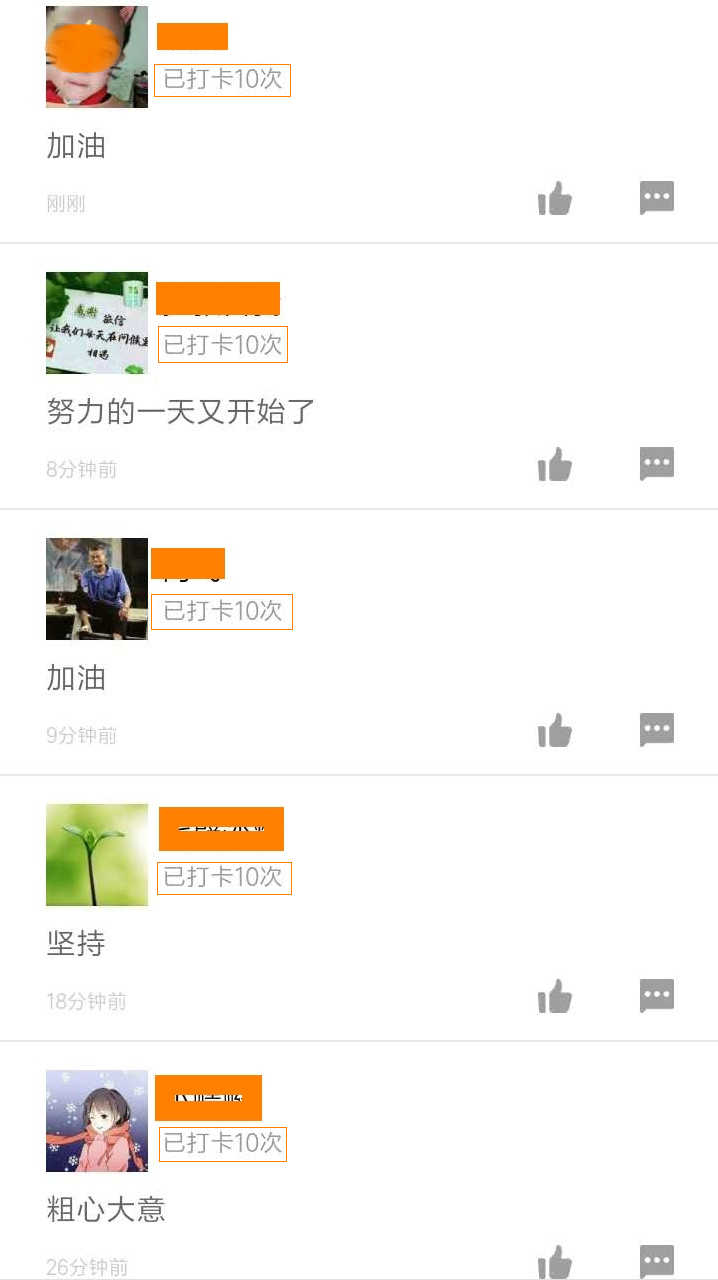Open replies for "努力的一天又开始了"
This screenshot has height=1280, width=718.
(x=657, y=464)
